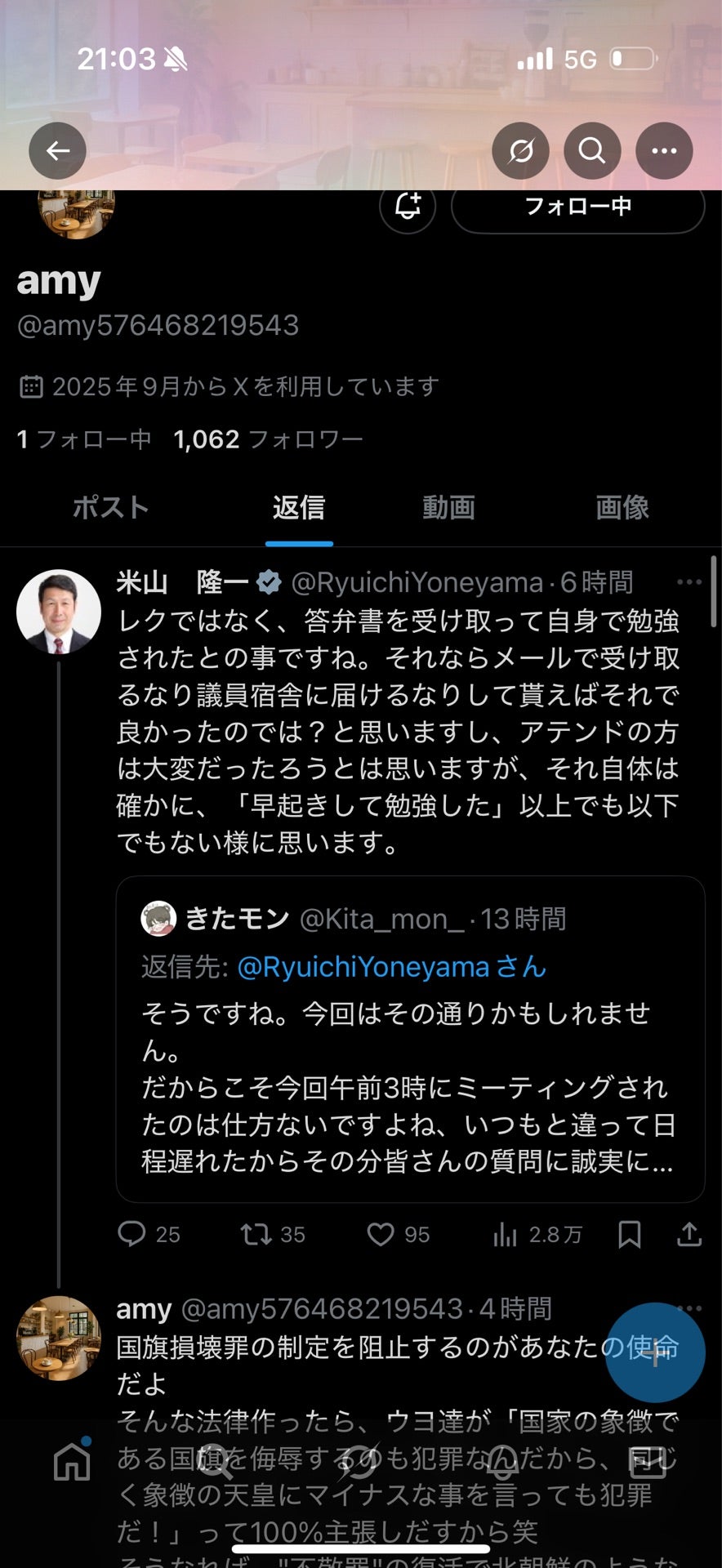Switch to the ポスト tab
Screen dimensions: 722x1568
click(111, 507)
